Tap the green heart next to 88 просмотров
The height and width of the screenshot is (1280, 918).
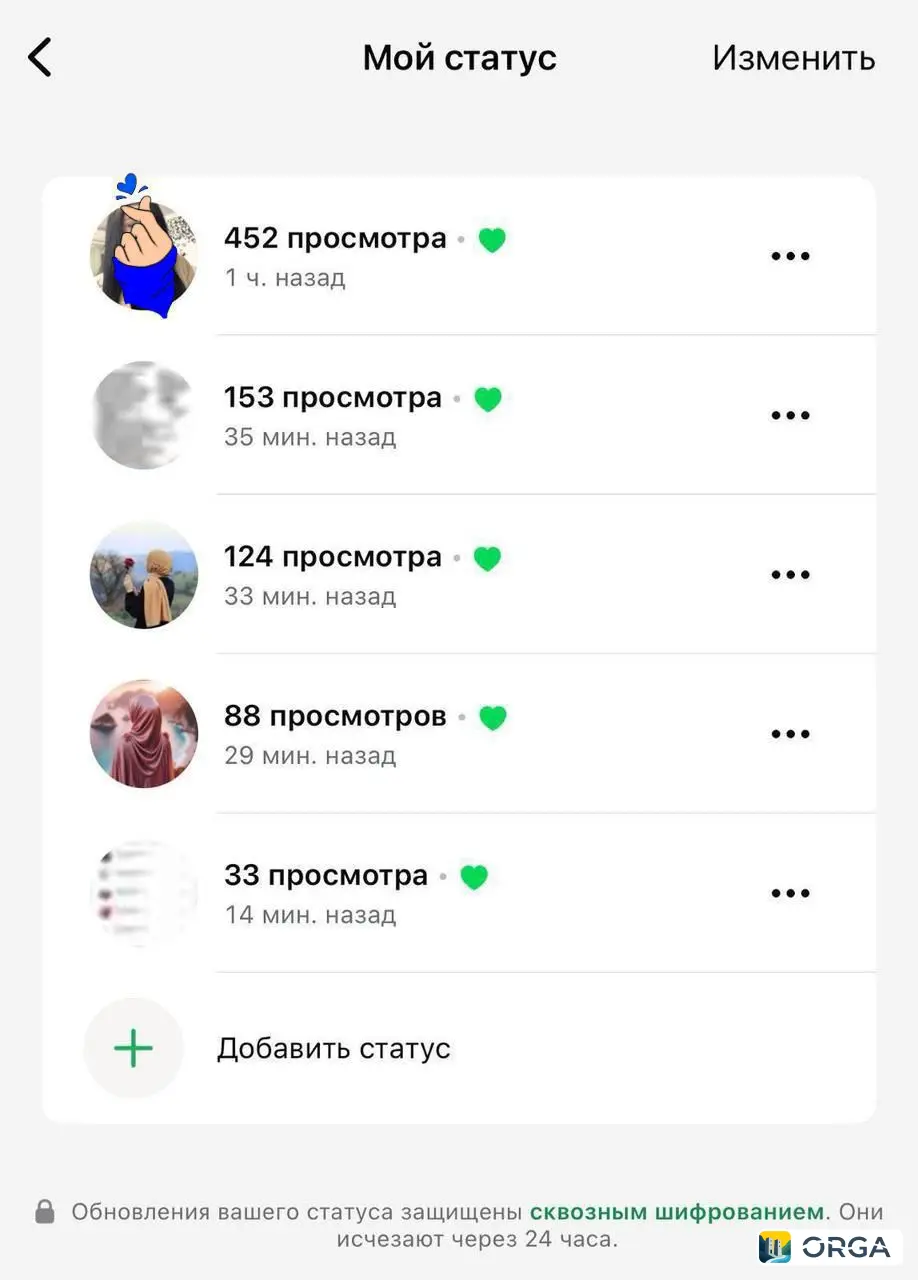[492, 717]
